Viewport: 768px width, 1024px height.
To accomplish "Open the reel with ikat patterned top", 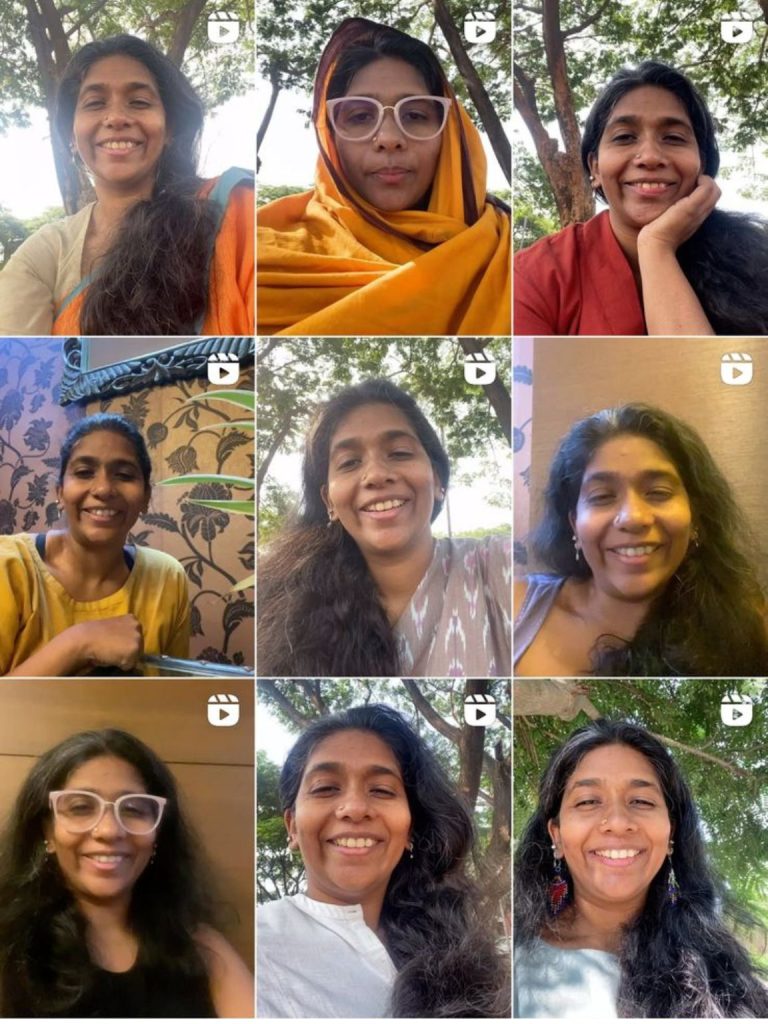I will (384, 507).
